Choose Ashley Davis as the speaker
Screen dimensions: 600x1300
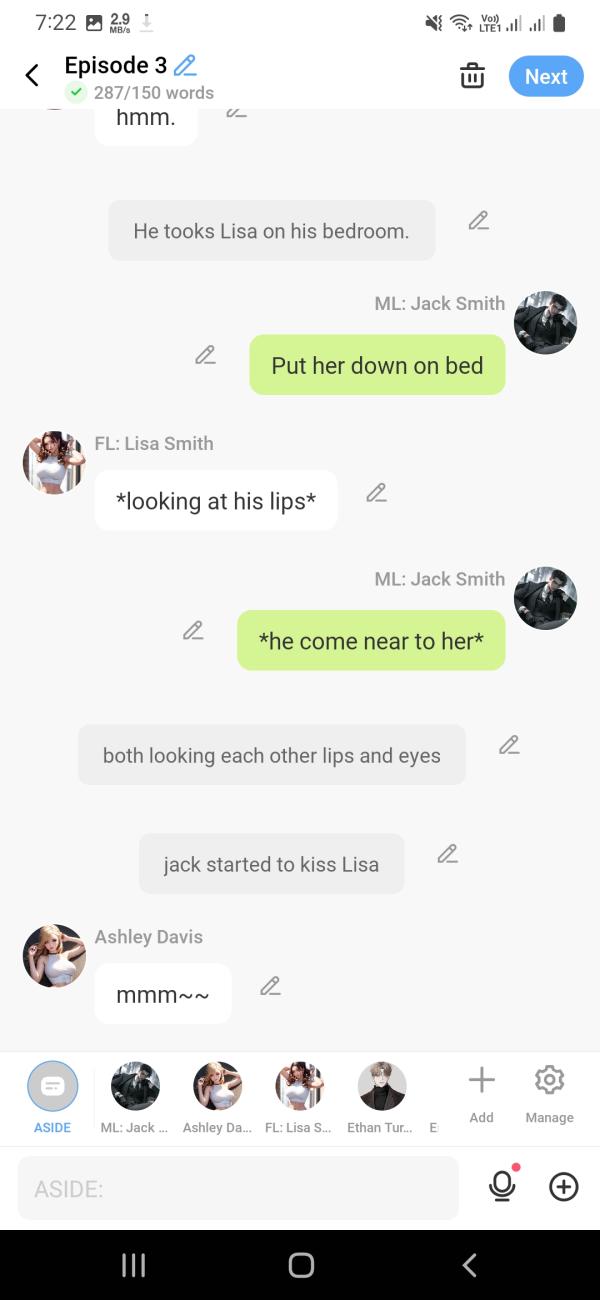click(217, 1098)
